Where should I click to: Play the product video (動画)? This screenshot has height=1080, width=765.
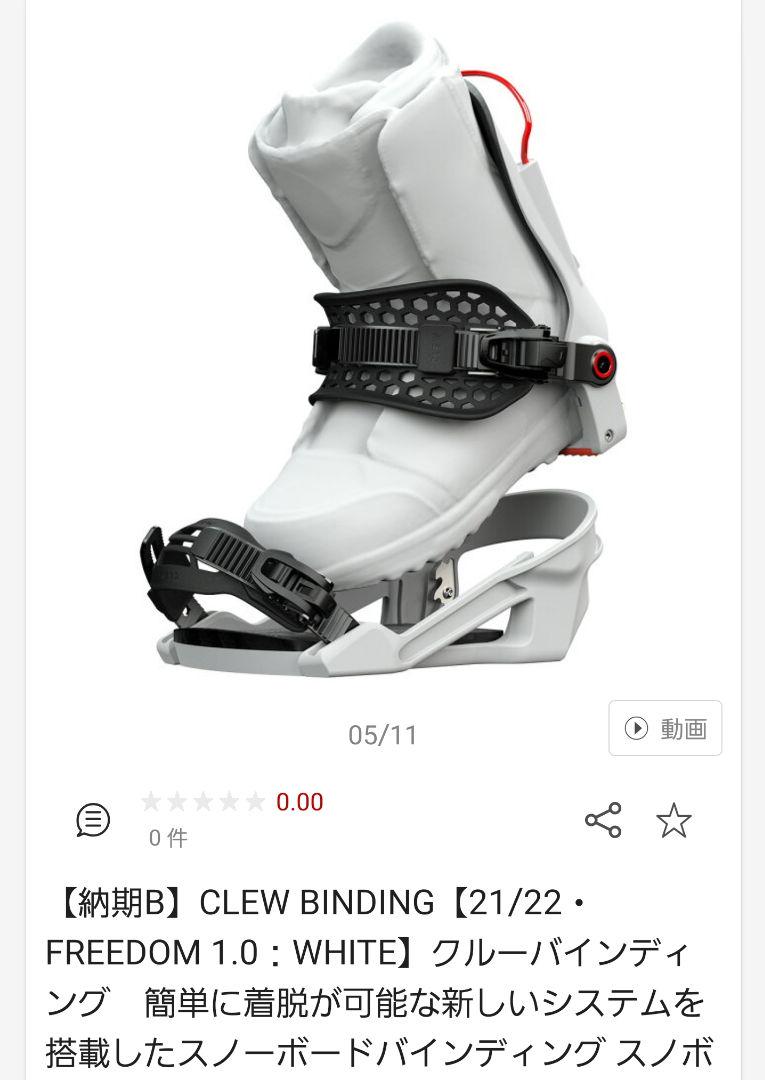point(665,728)
